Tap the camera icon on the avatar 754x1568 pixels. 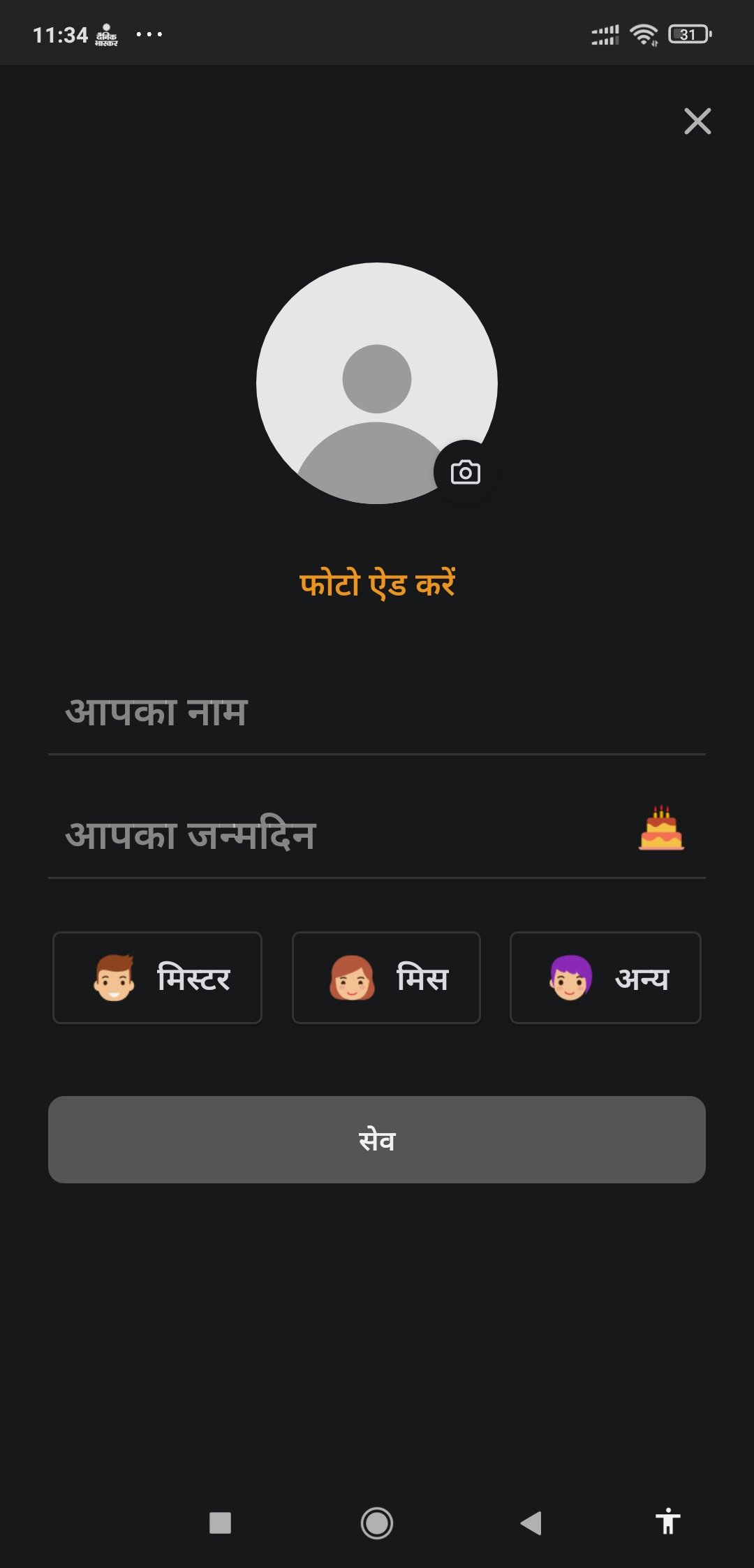tap(466, 473)
